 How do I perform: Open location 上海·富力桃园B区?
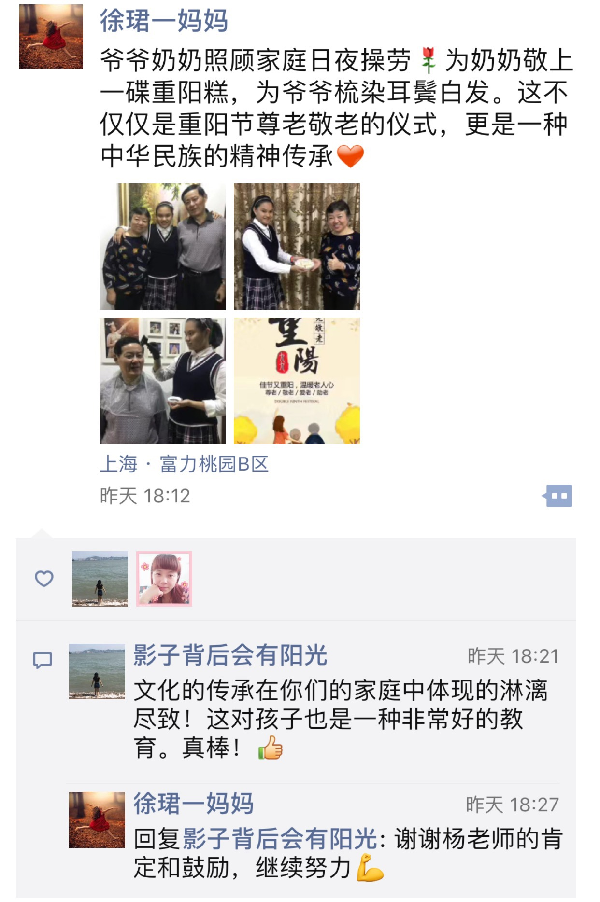(x=184, y=465)
